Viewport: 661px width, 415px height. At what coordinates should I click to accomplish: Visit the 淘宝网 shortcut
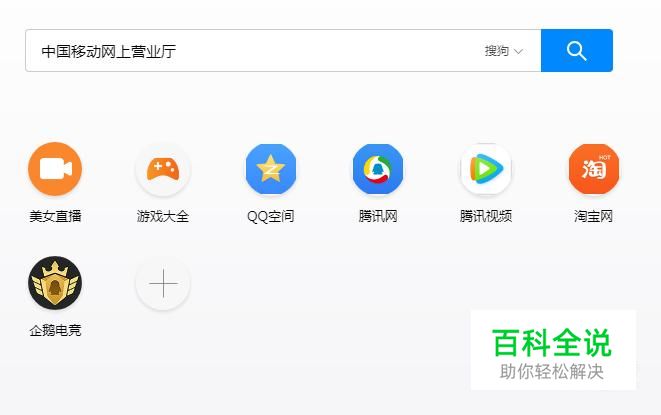coord(594,169)
